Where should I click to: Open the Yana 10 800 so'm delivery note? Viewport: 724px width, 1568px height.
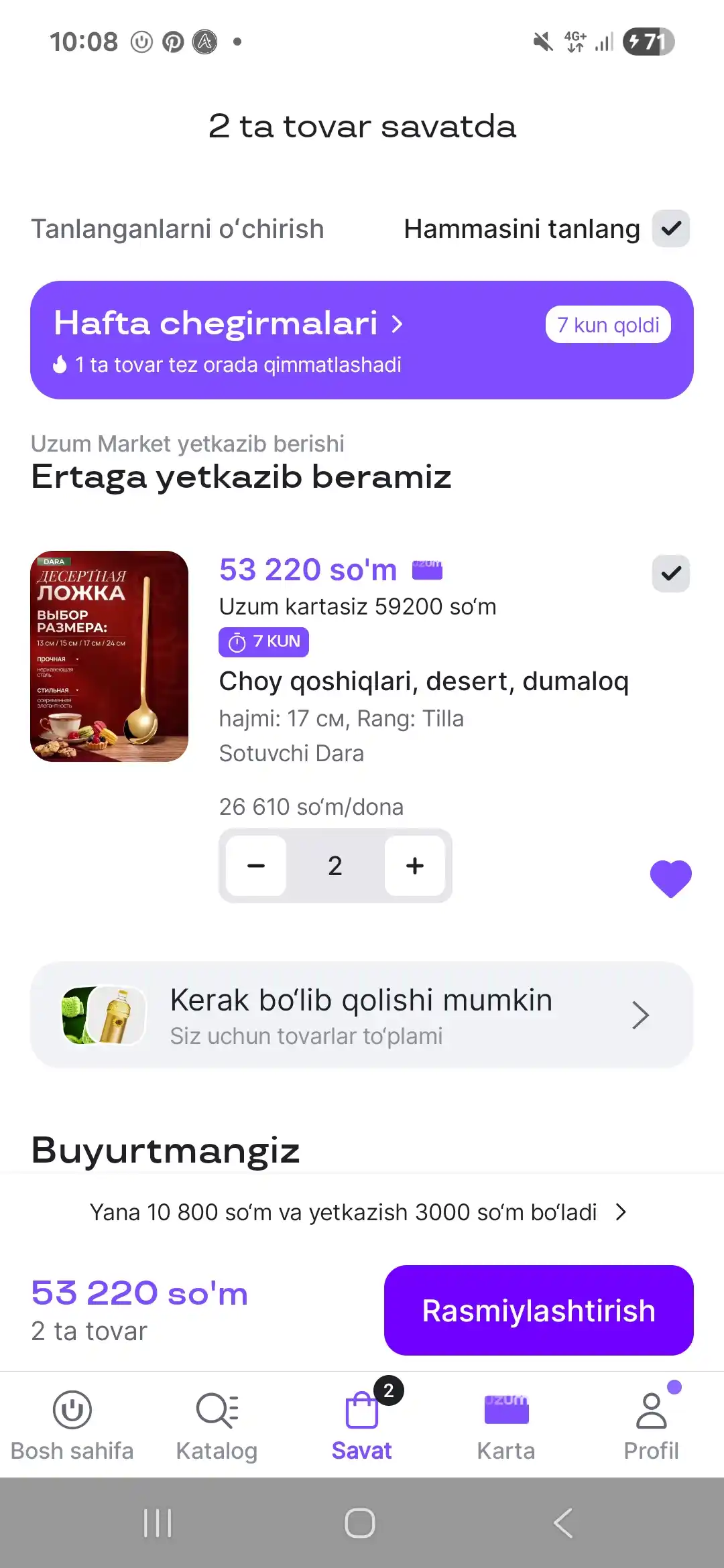pos(359,1212)
